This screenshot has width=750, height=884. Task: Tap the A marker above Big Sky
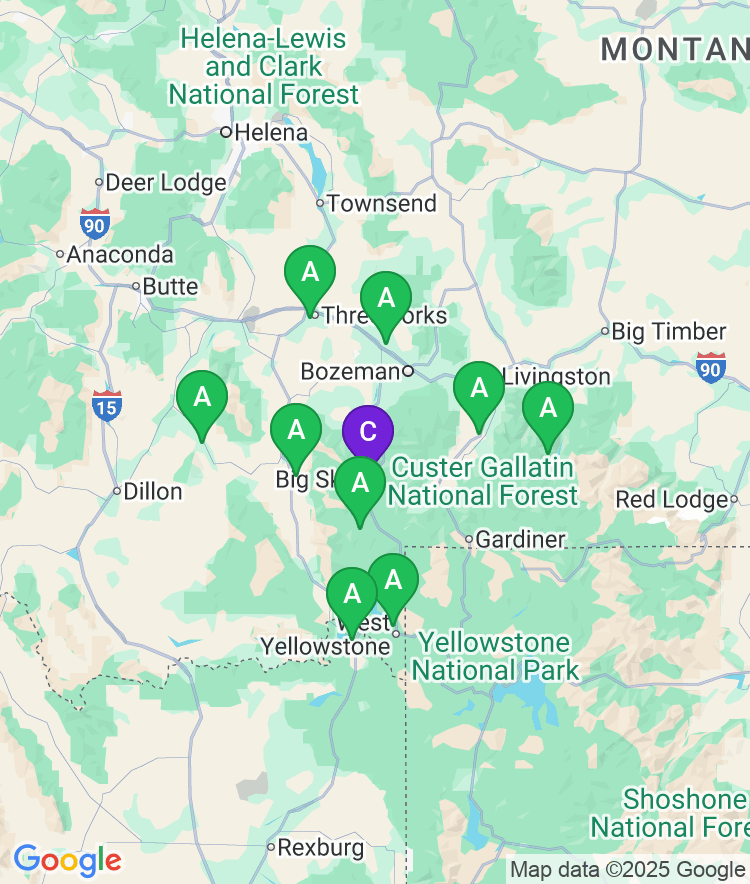296,431
